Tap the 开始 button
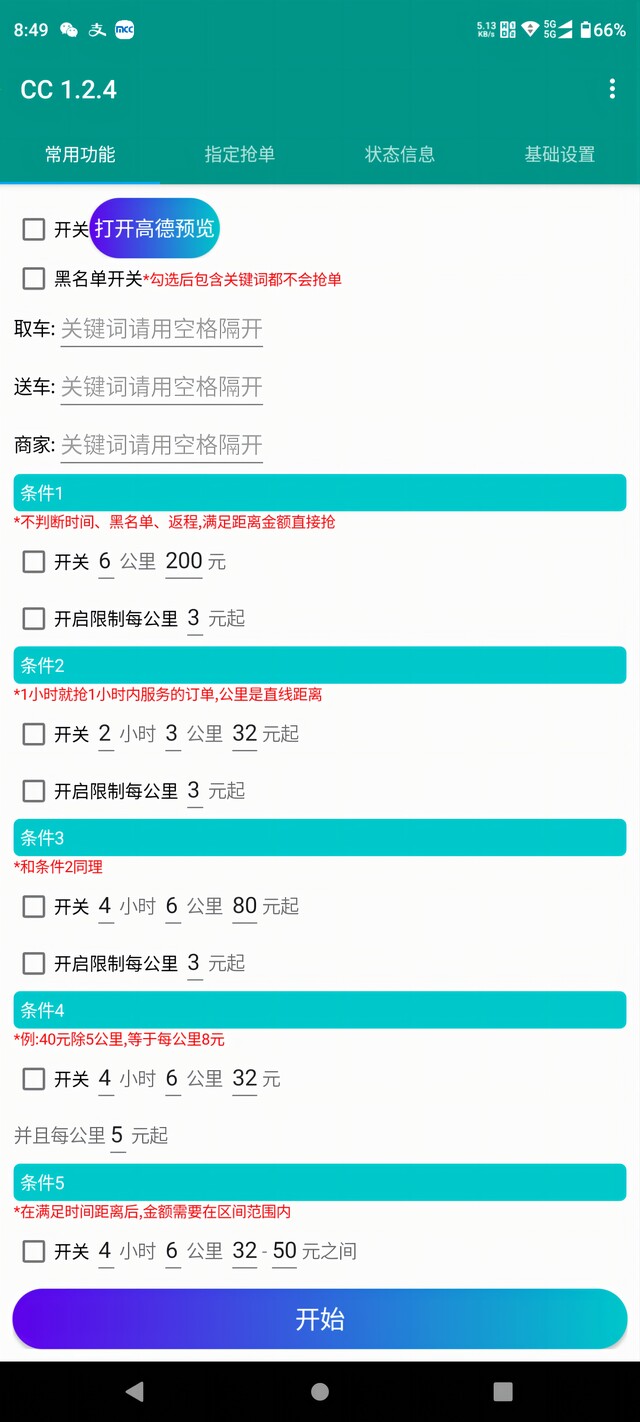640x1422 pixels. (x=320, y=1319)
